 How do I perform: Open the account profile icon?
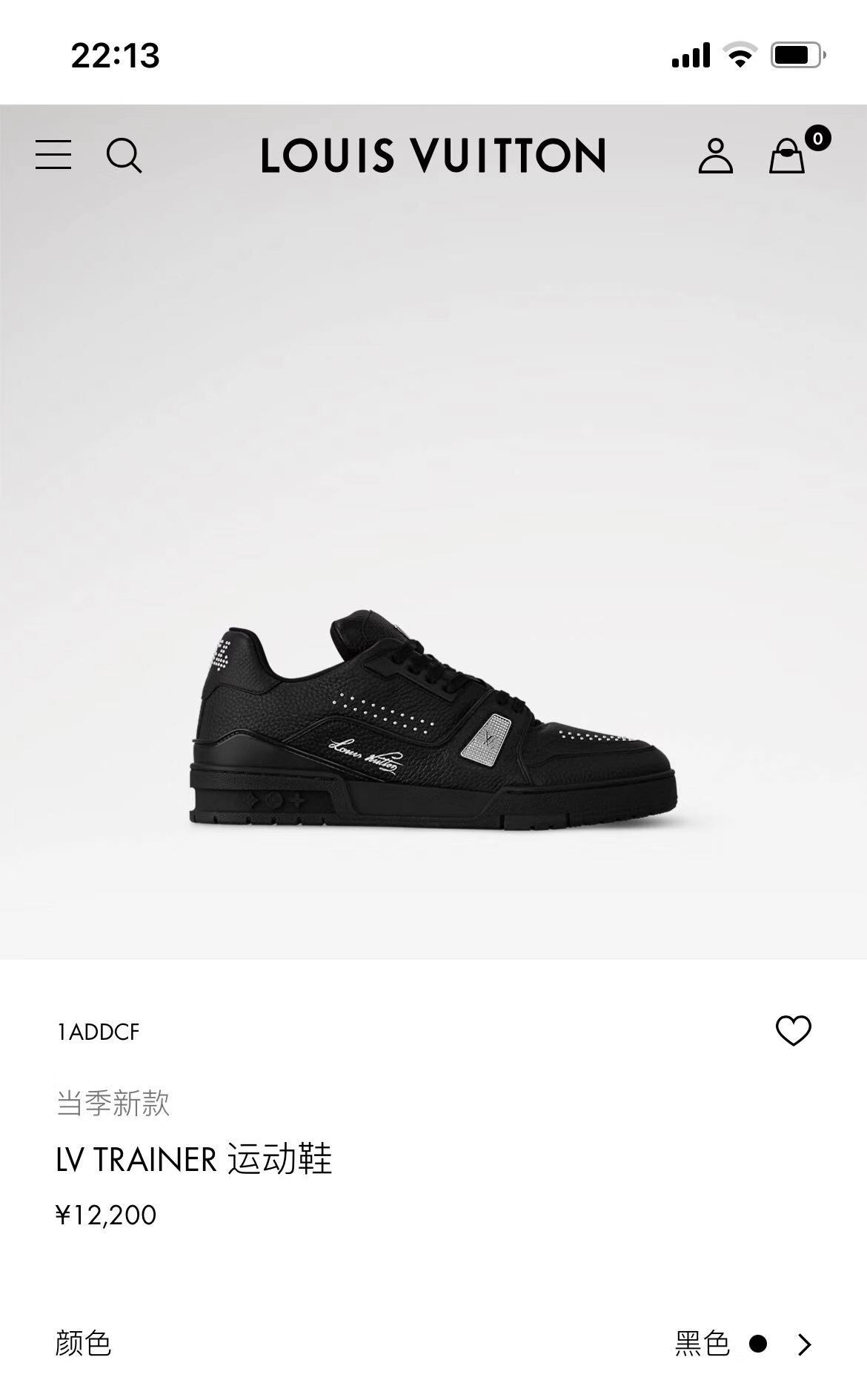715,156
